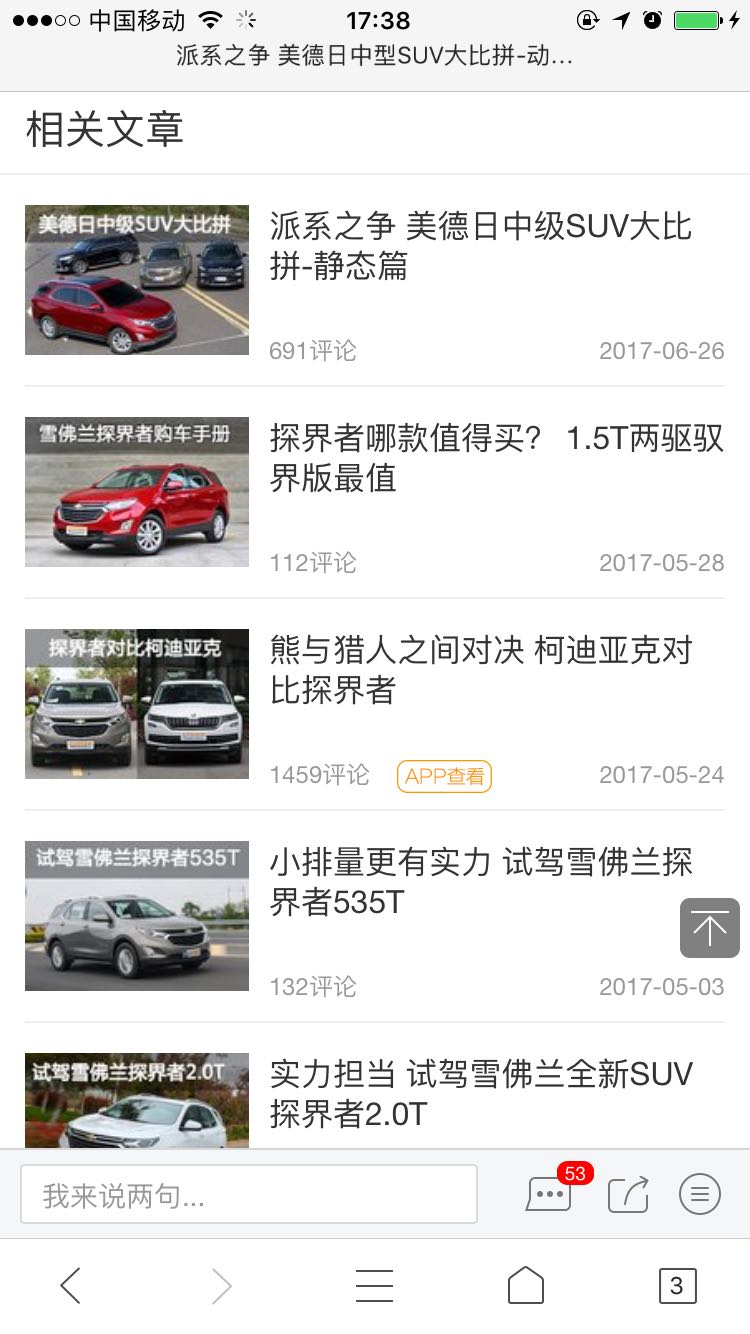Open article 熊与猎人之间对决 柯迪亚克对比探界者
This screenshot has width=750, height=1334.
[x=481, y=670]
